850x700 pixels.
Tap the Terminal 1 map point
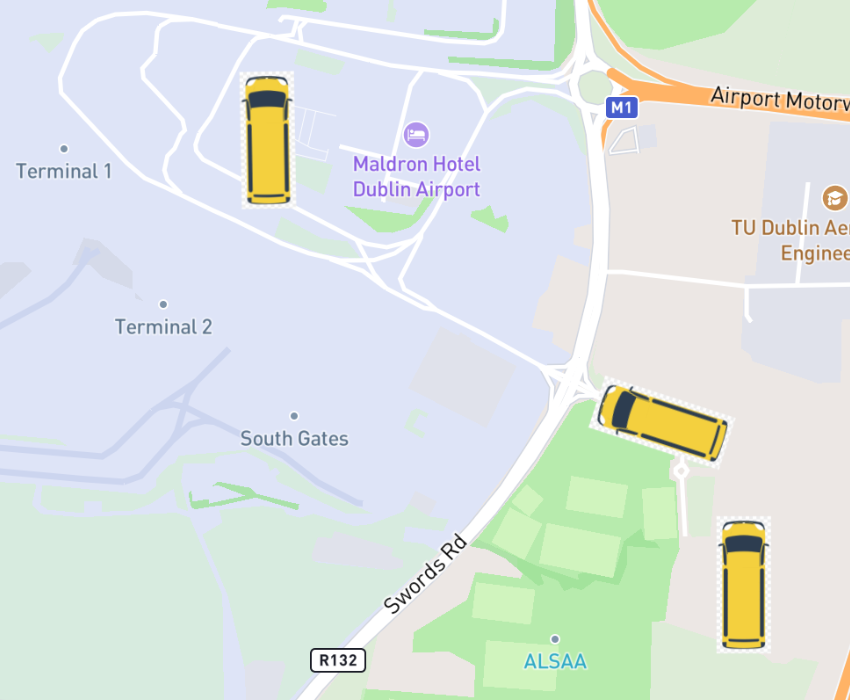point(64,149)
